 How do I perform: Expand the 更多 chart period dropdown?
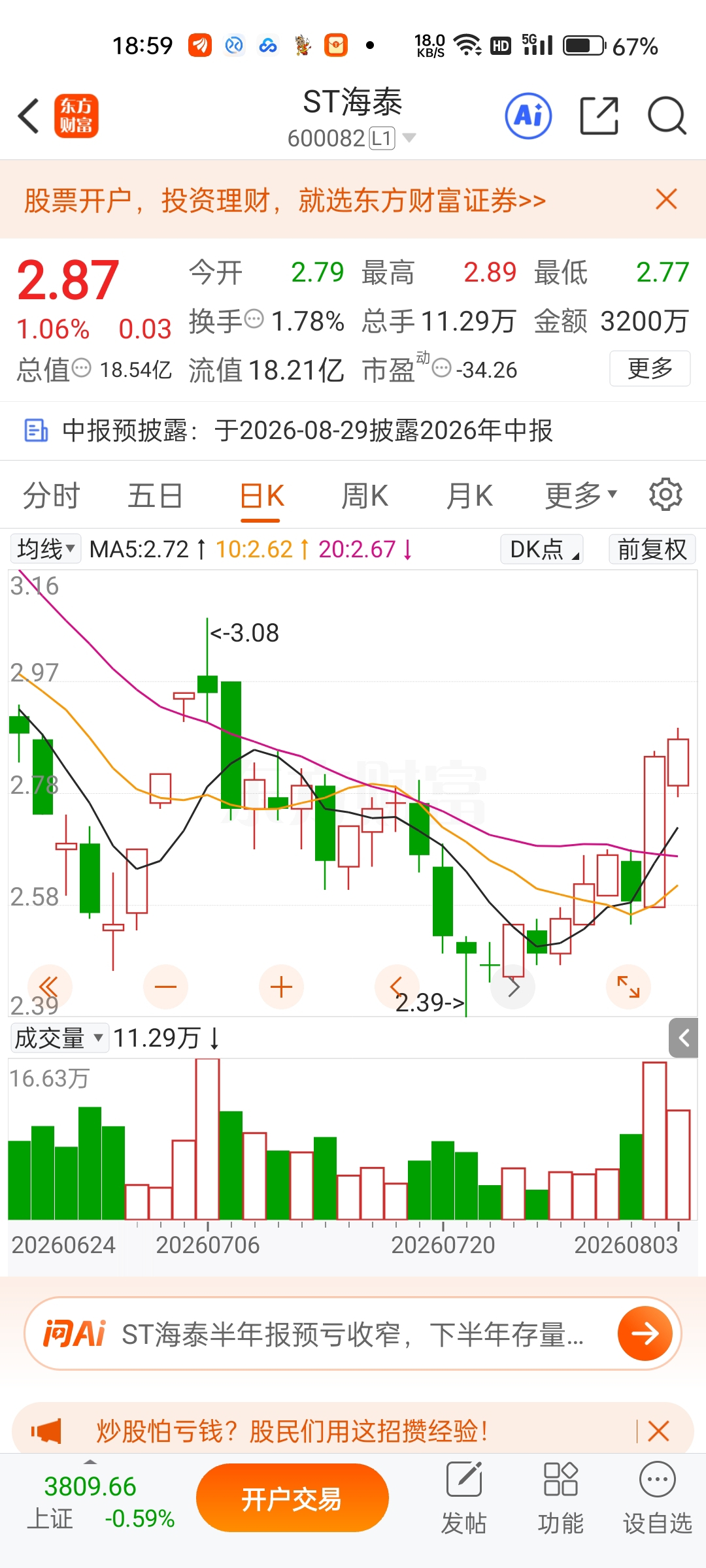pos(581,495)
